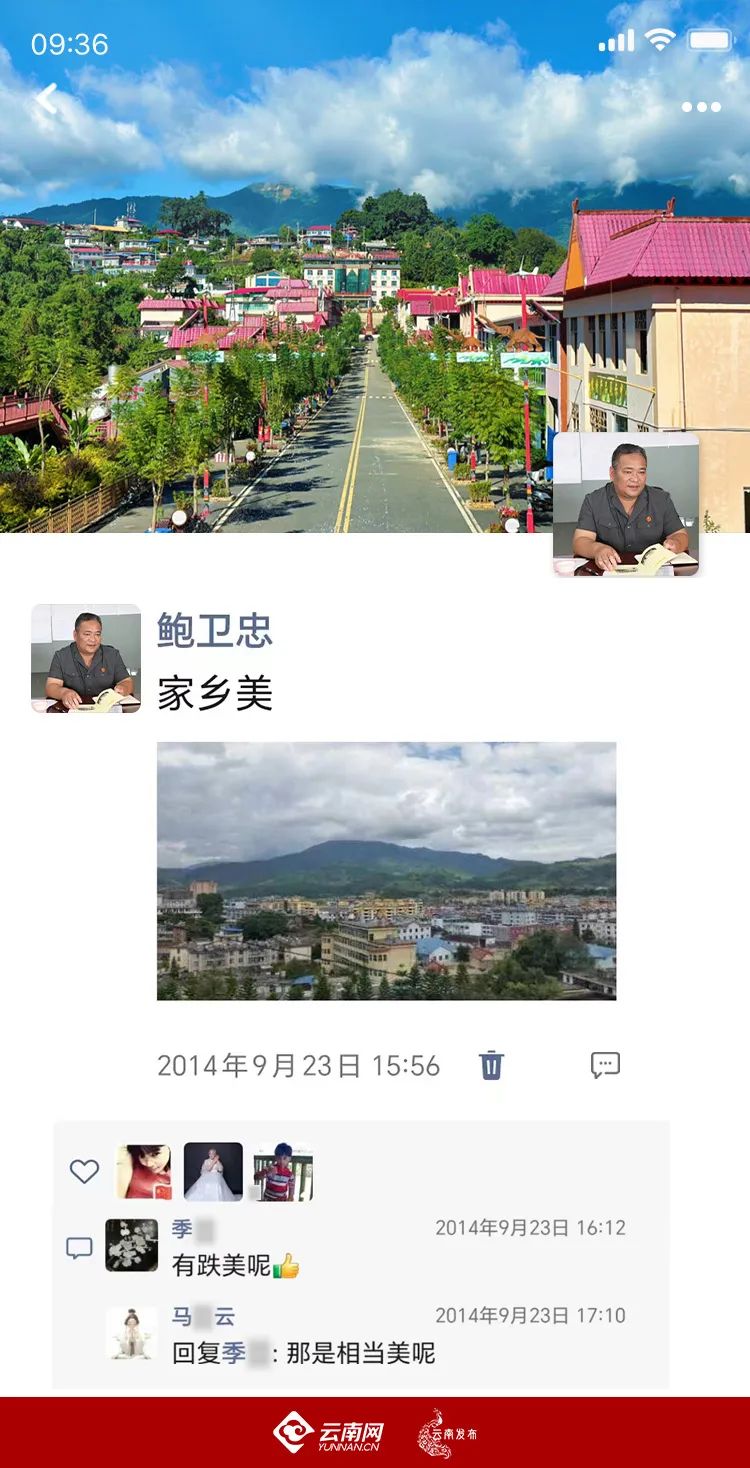The height and width of the screenshot is (1468, 750).
Task: Open the comment bubble next to the trash icon
Action: 605,1065
